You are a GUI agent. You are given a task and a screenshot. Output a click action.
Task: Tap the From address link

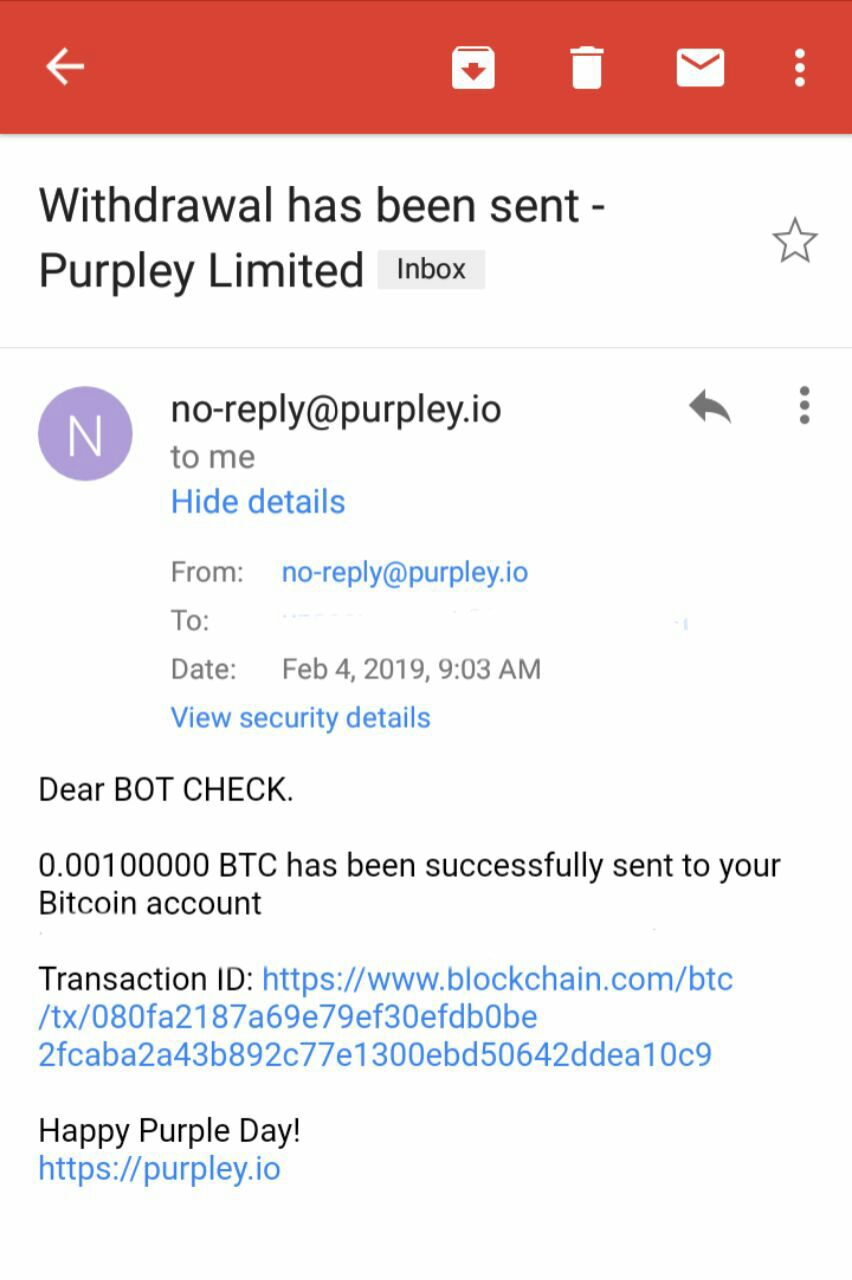(x=405, y=572)
